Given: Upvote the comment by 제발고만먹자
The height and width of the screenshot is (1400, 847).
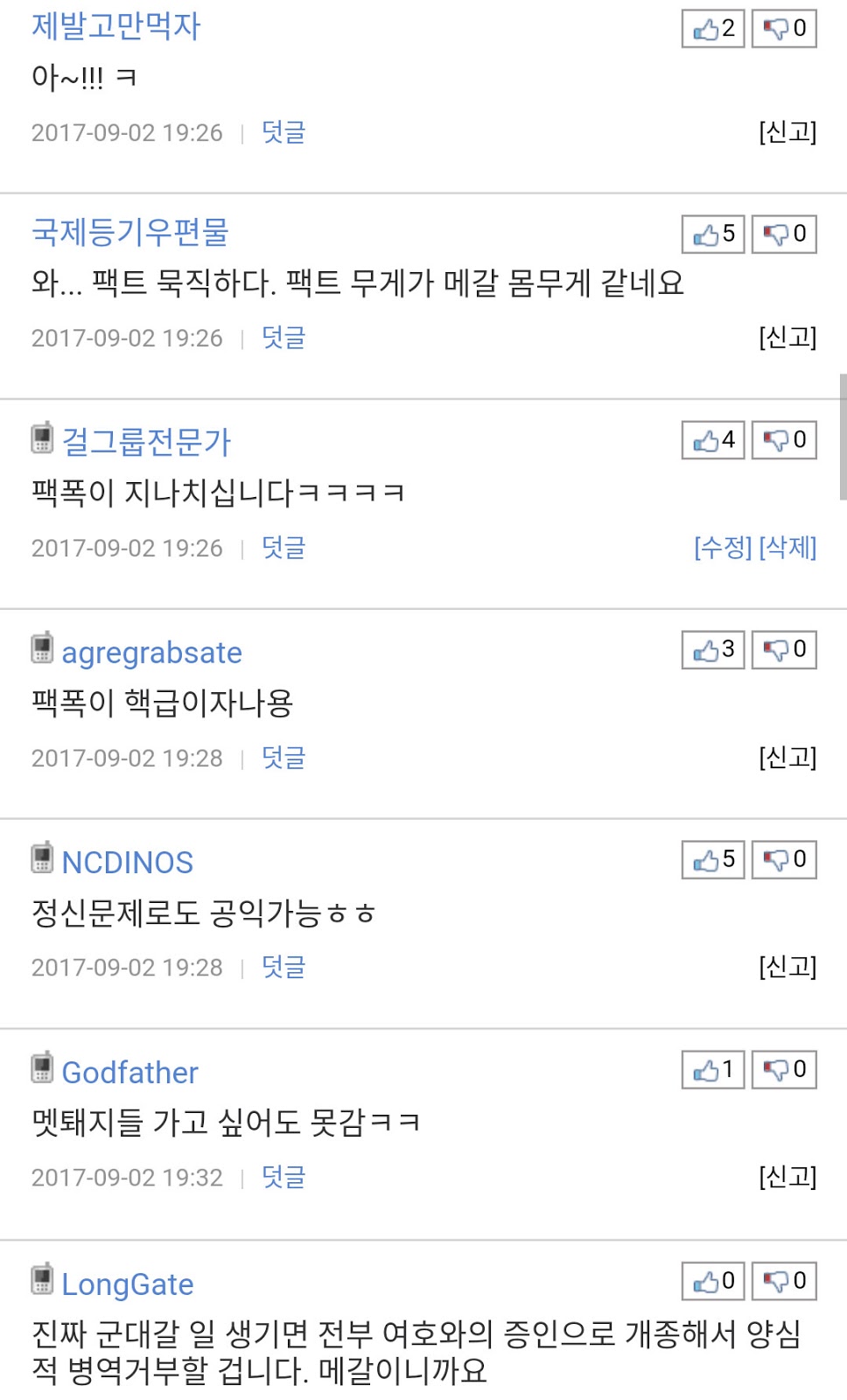Looking at the screenshot, I should click(x=713, y=29).
